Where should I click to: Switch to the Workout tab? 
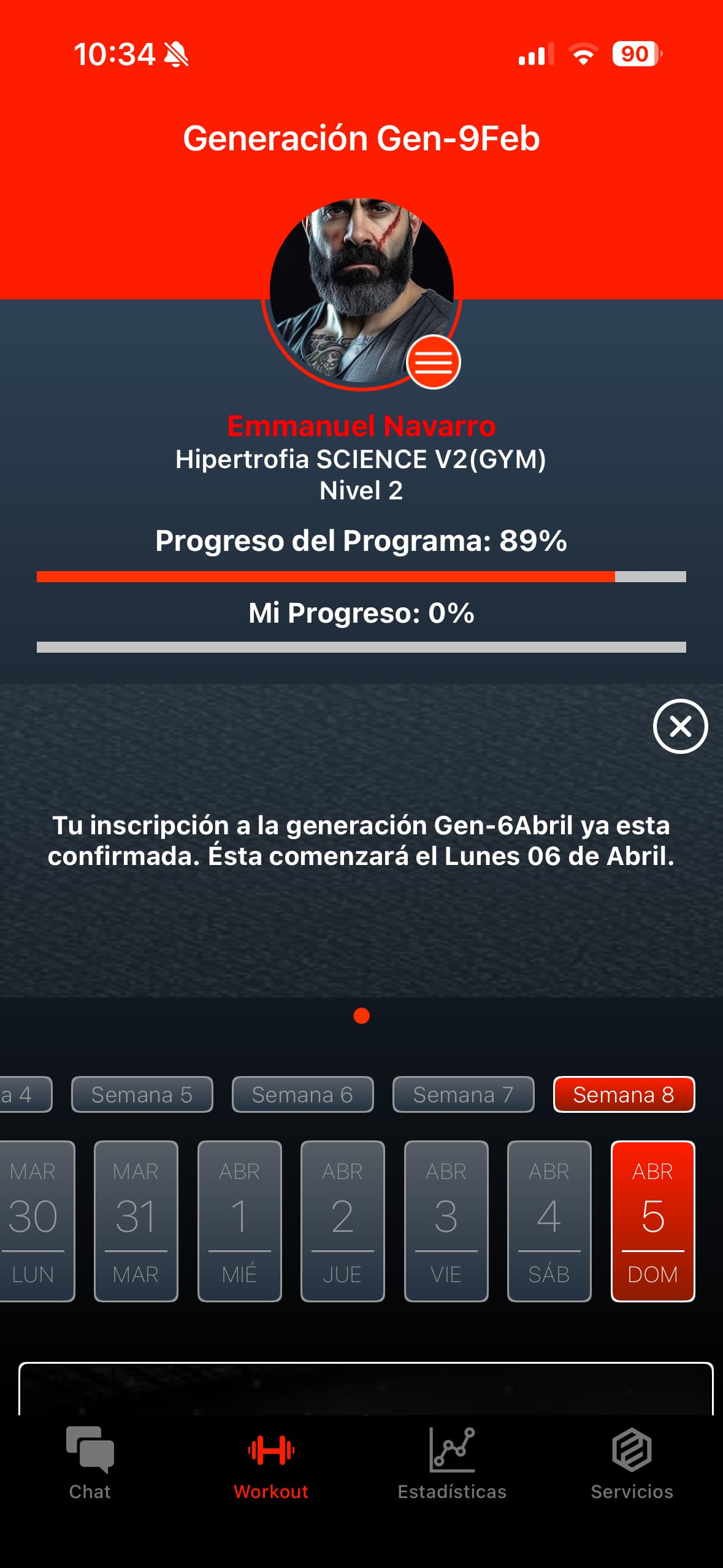[270, 1463]
